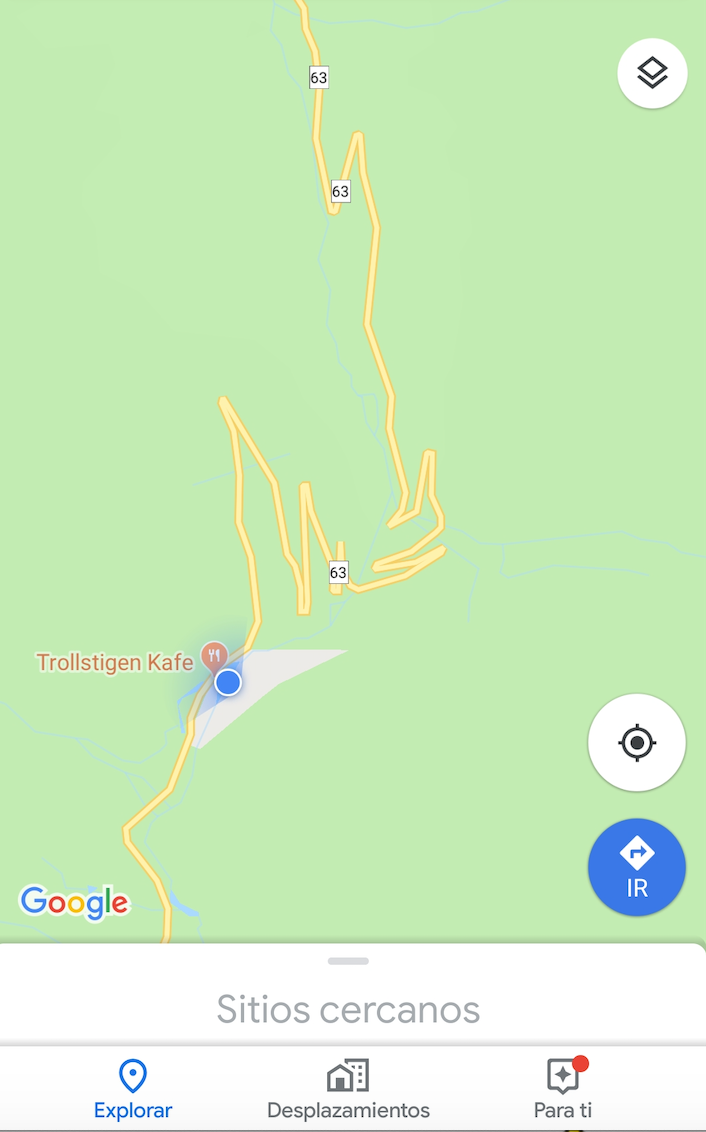Viewport: 706px width, 1132px height.
Task: Switch to the Desplazamientos tab
Action: (348, 1089)
